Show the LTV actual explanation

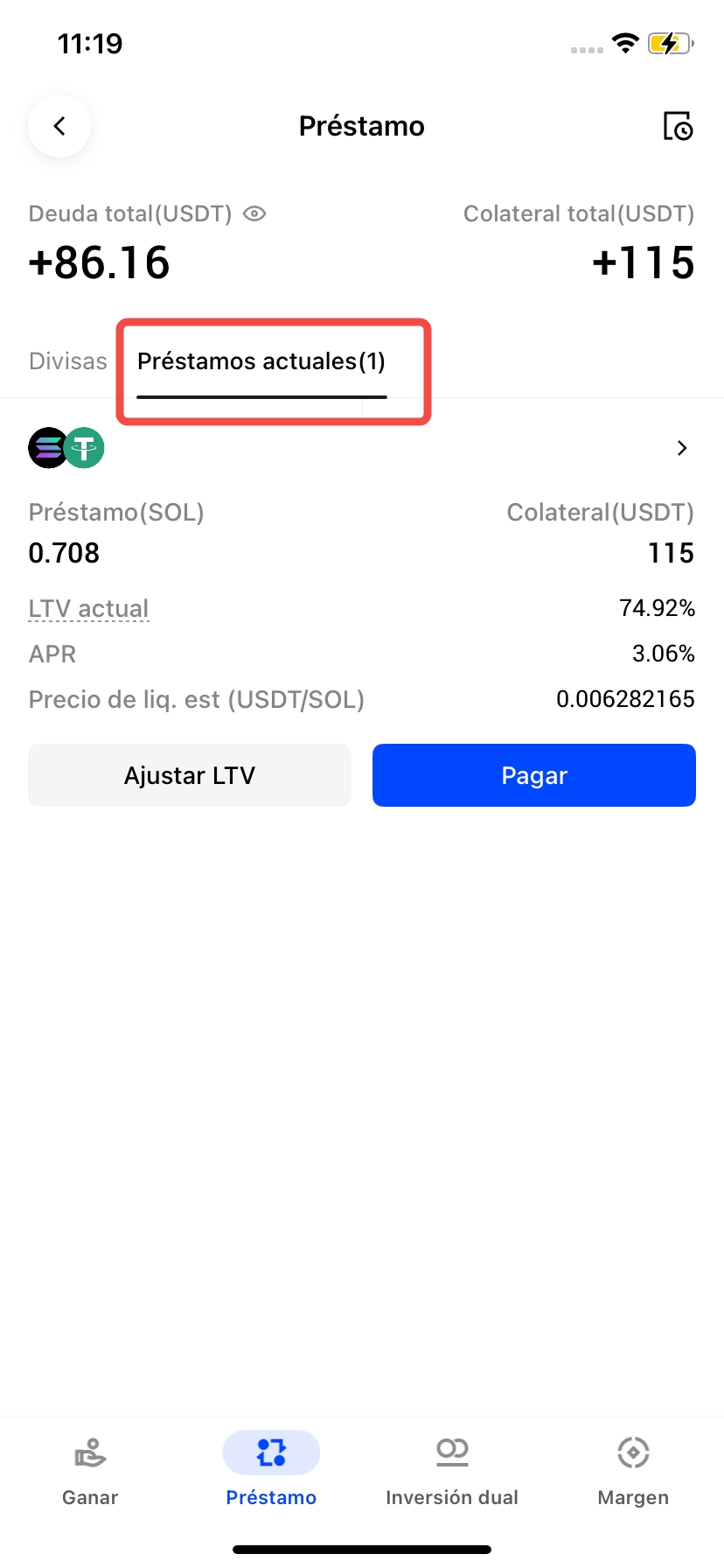(88, 609)
